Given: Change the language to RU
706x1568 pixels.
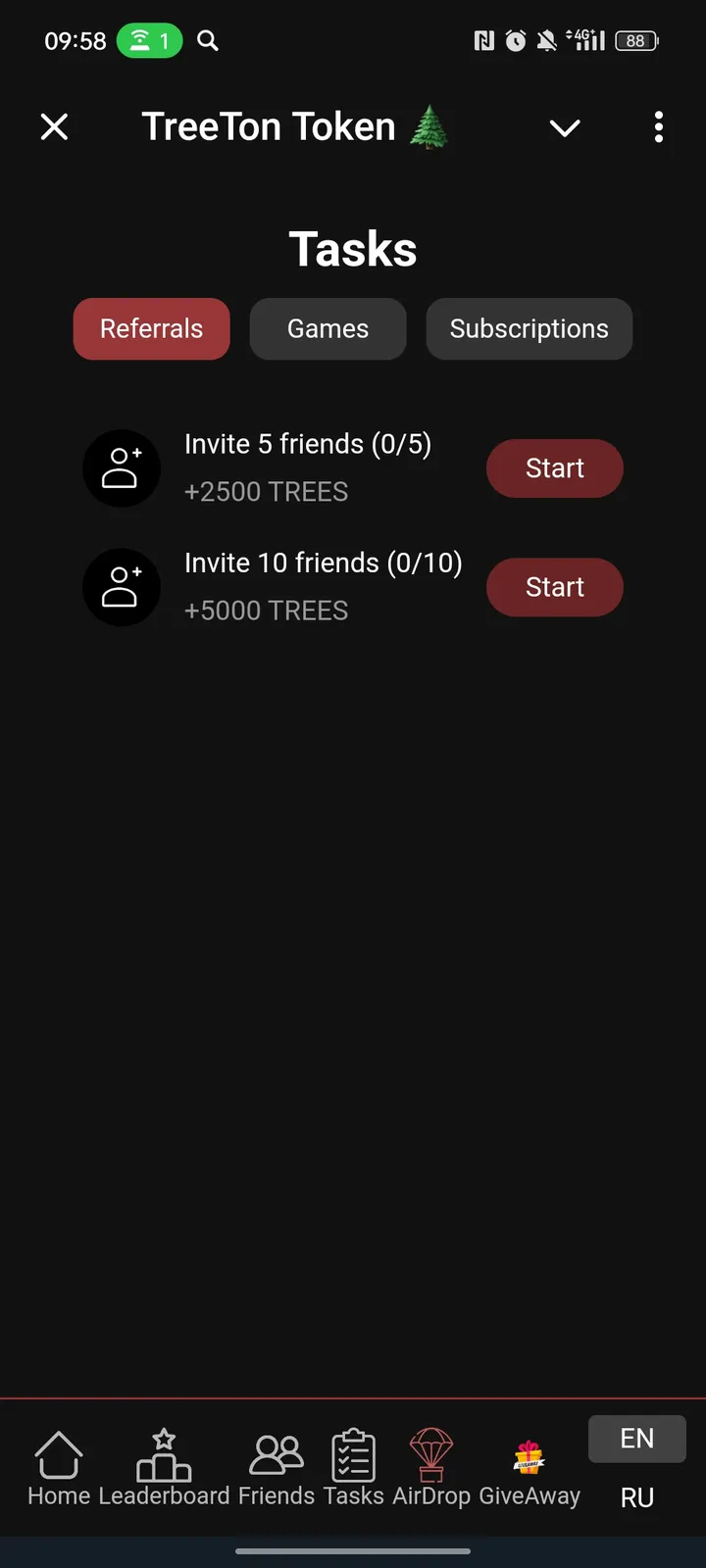Looking at the screenshot, I should pos(637,1497).
